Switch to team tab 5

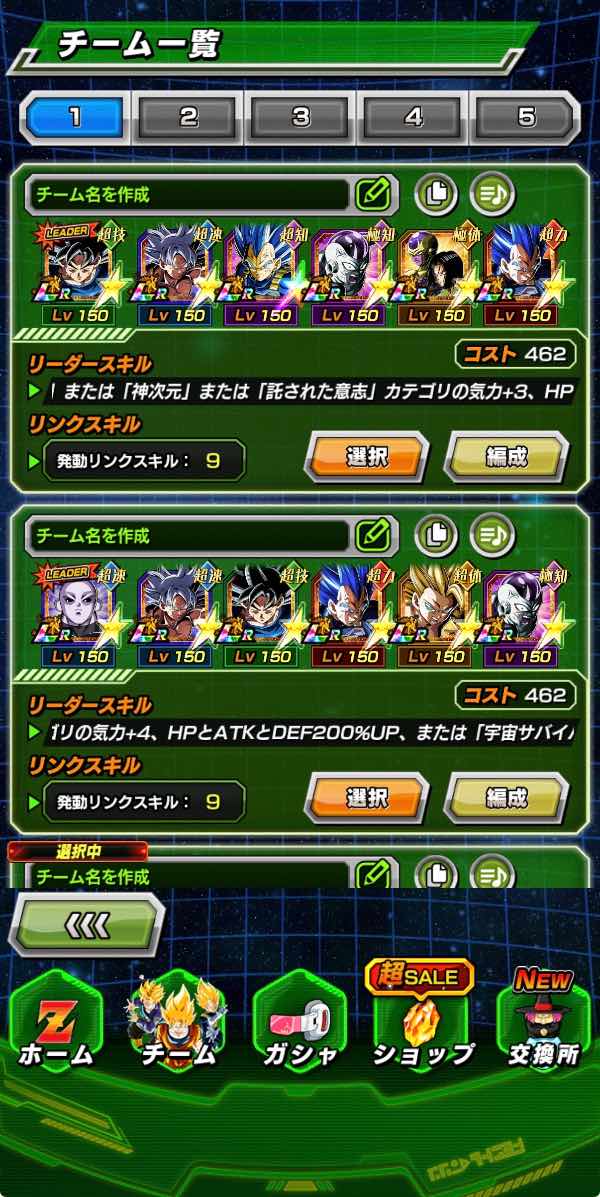[x=526, y=118]
